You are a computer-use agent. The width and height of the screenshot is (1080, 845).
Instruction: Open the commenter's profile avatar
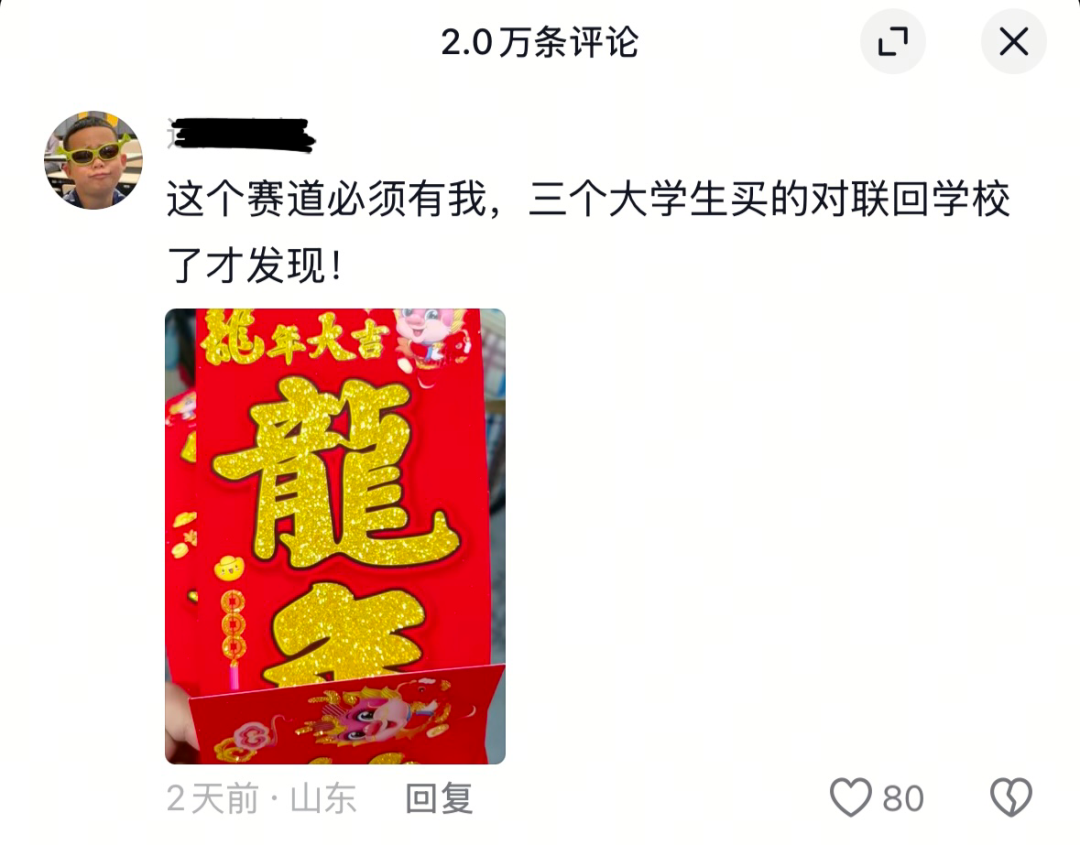tap(93, 160)
